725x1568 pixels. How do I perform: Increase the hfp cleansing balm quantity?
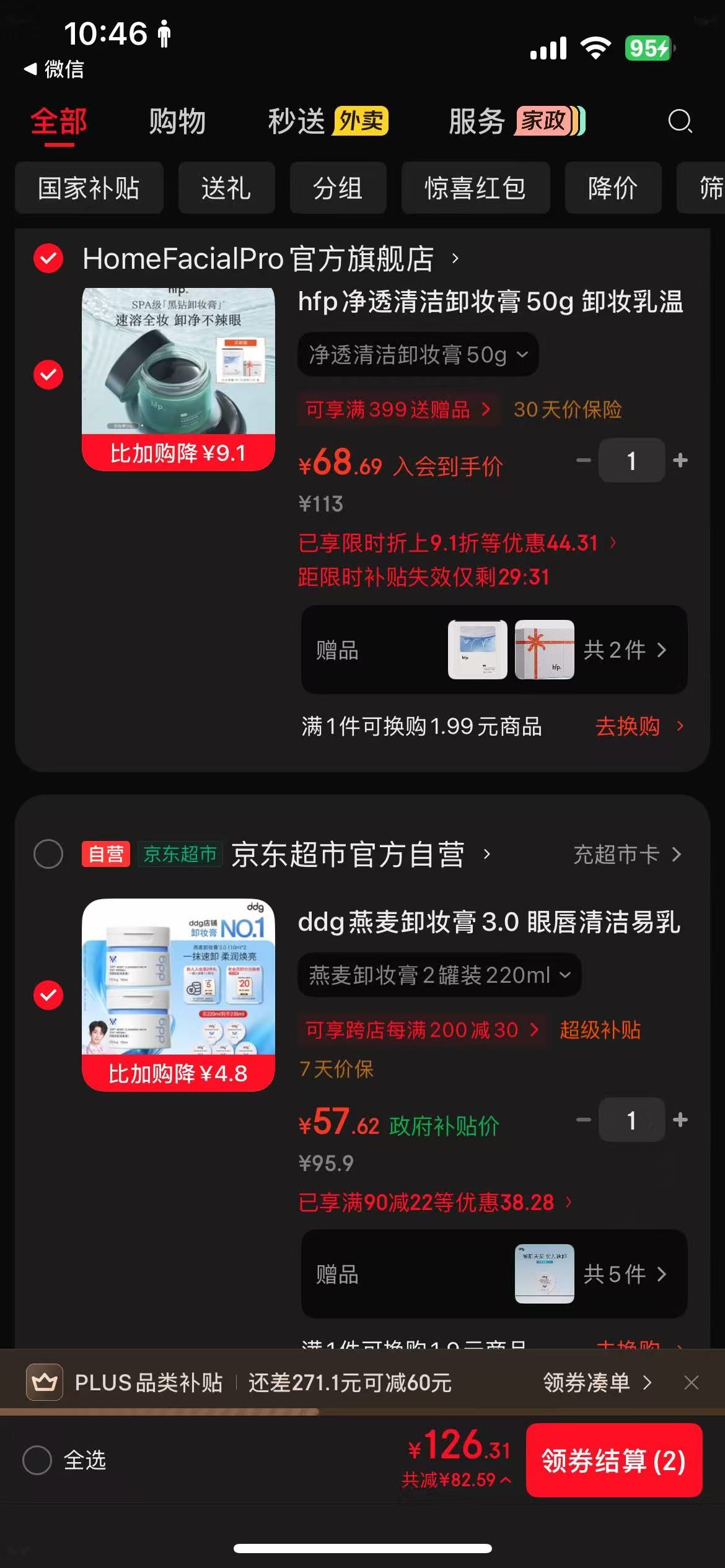pyautogui.click(x=680, y=460)
